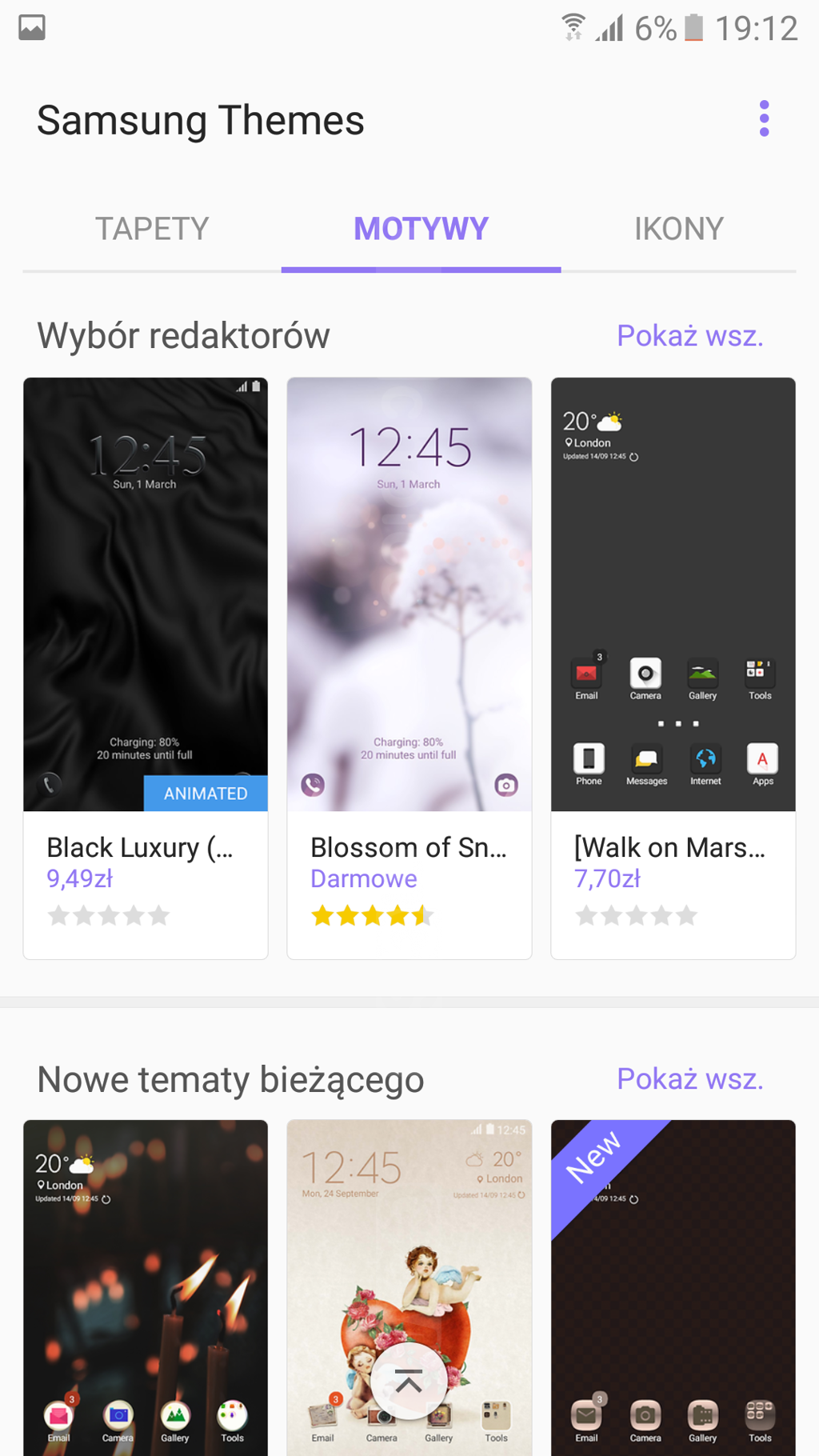This screenshot has width=819, height=1456.
Task: Open the theme marked with New ribbon
Action: 673,1286
